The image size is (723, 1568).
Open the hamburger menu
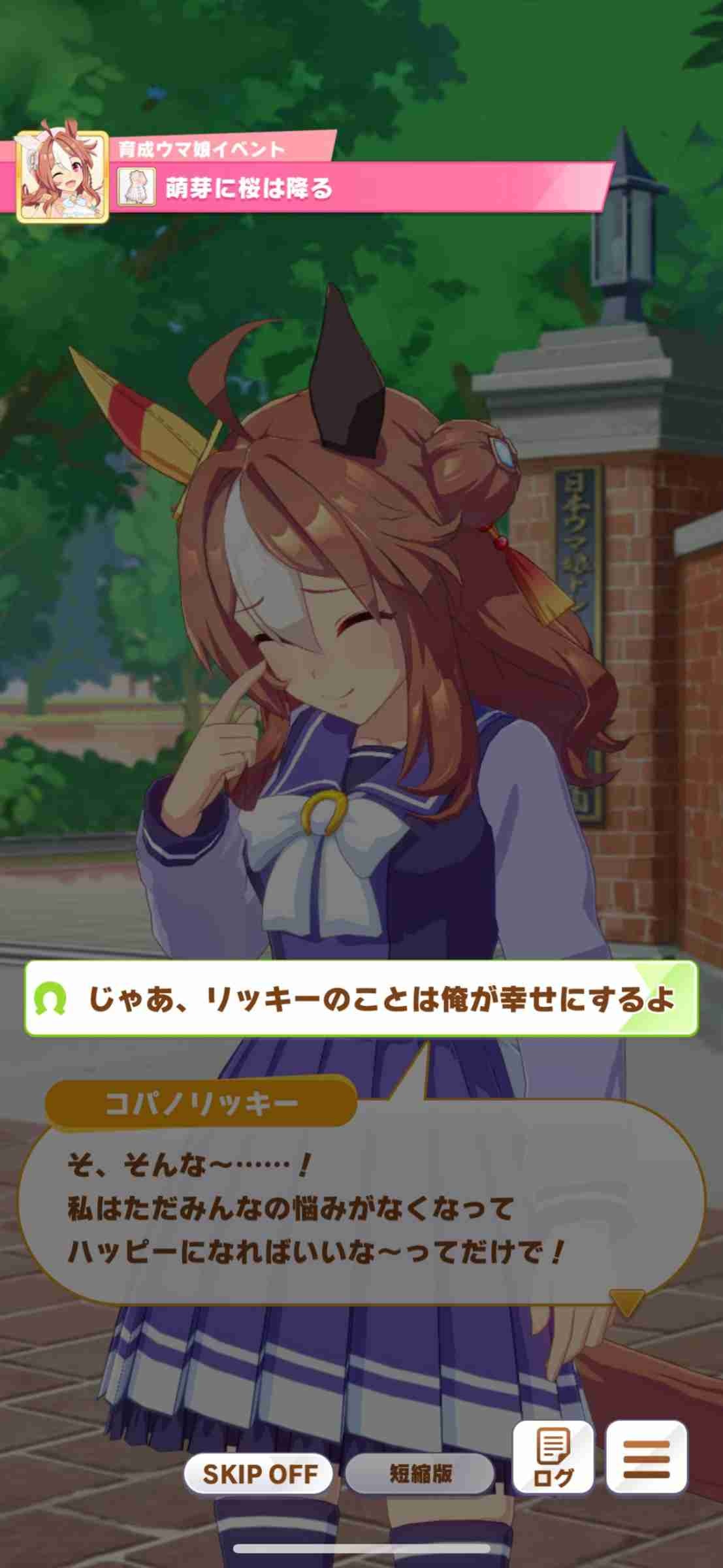point(646,1457)
